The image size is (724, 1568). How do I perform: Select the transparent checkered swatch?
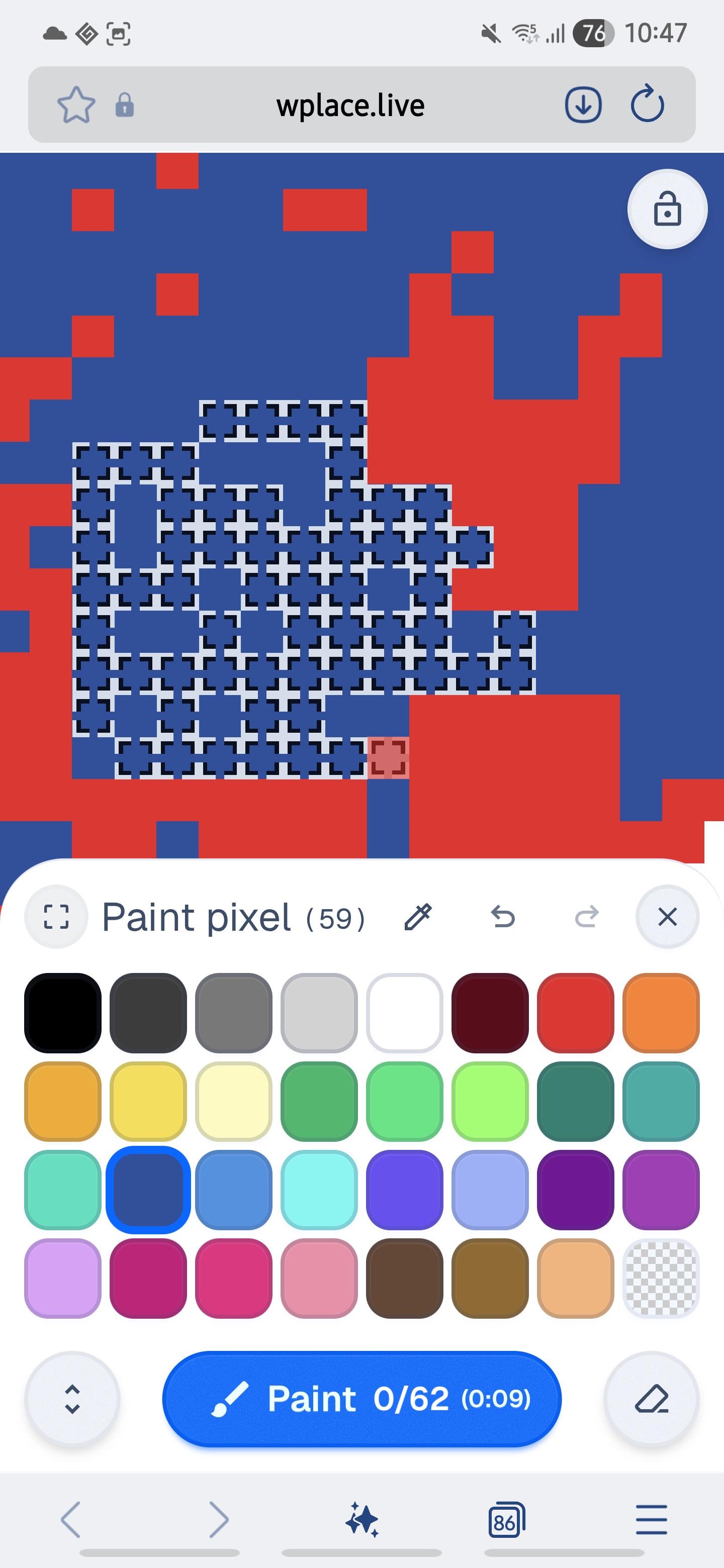661,1278
